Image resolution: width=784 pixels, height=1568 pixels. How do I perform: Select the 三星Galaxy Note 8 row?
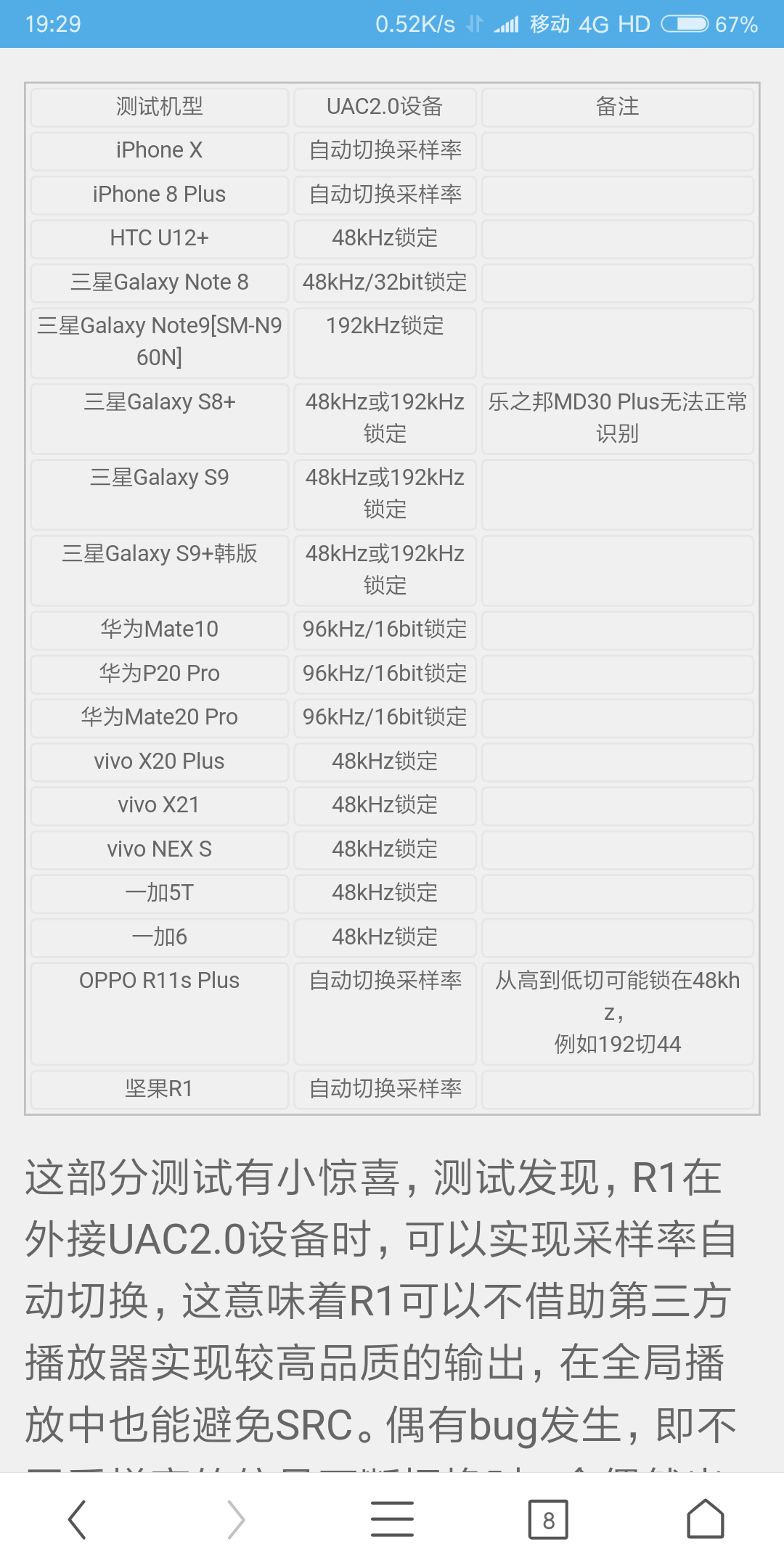(x=158, y=282)
